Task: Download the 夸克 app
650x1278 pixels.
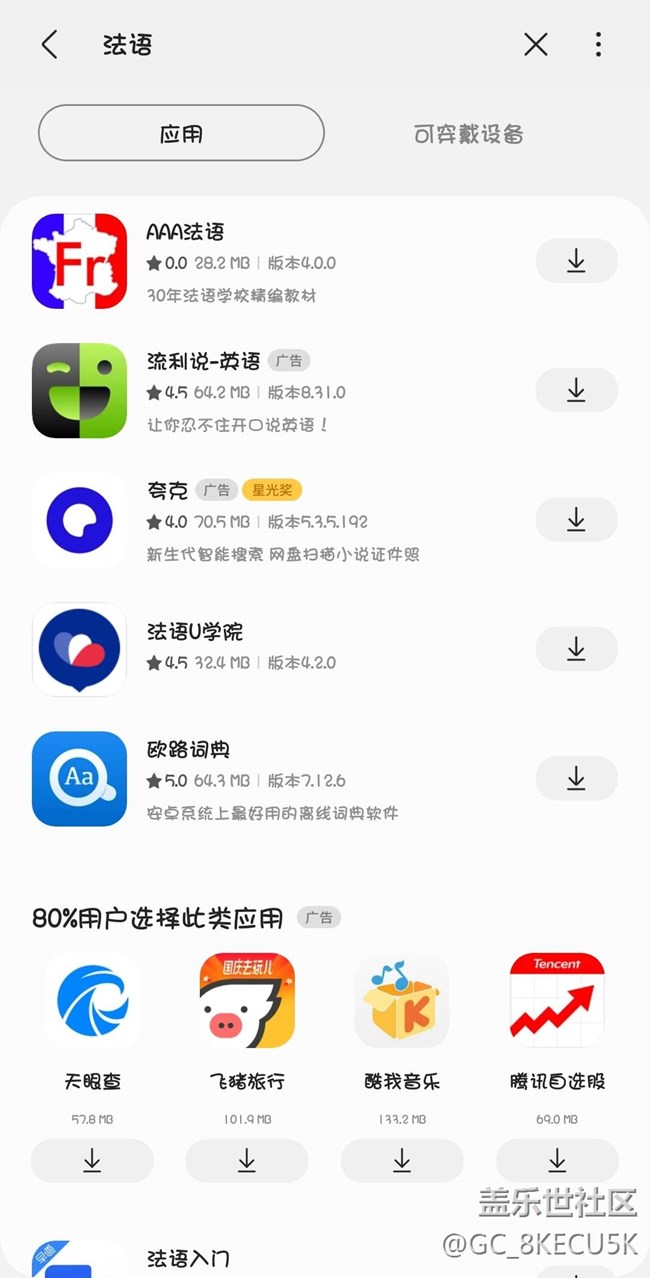Action: point(576,519)
